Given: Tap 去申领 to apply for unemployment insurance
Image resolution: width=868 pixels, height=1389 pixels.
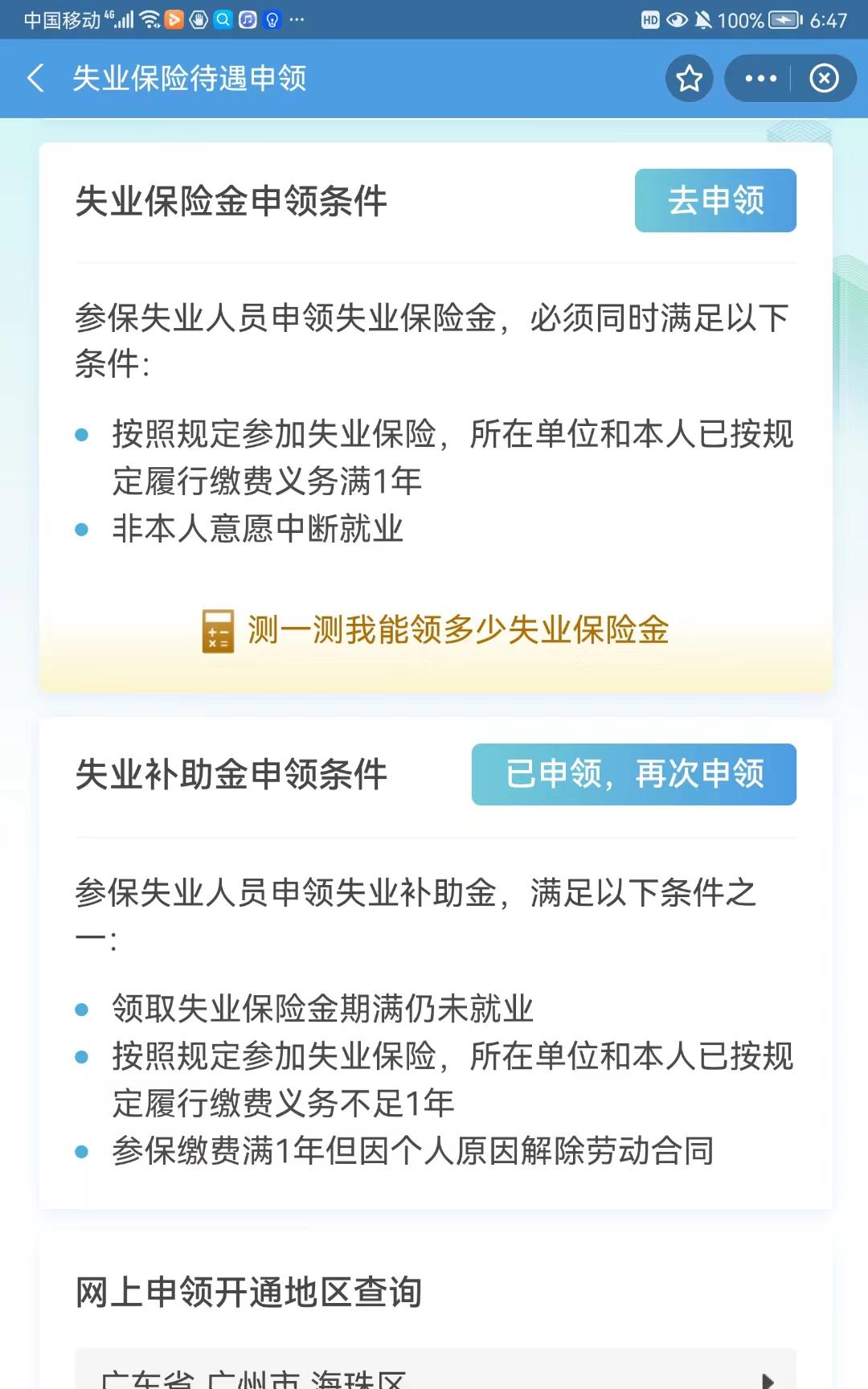Looking at the screenshot, I should tap(714, 202).
